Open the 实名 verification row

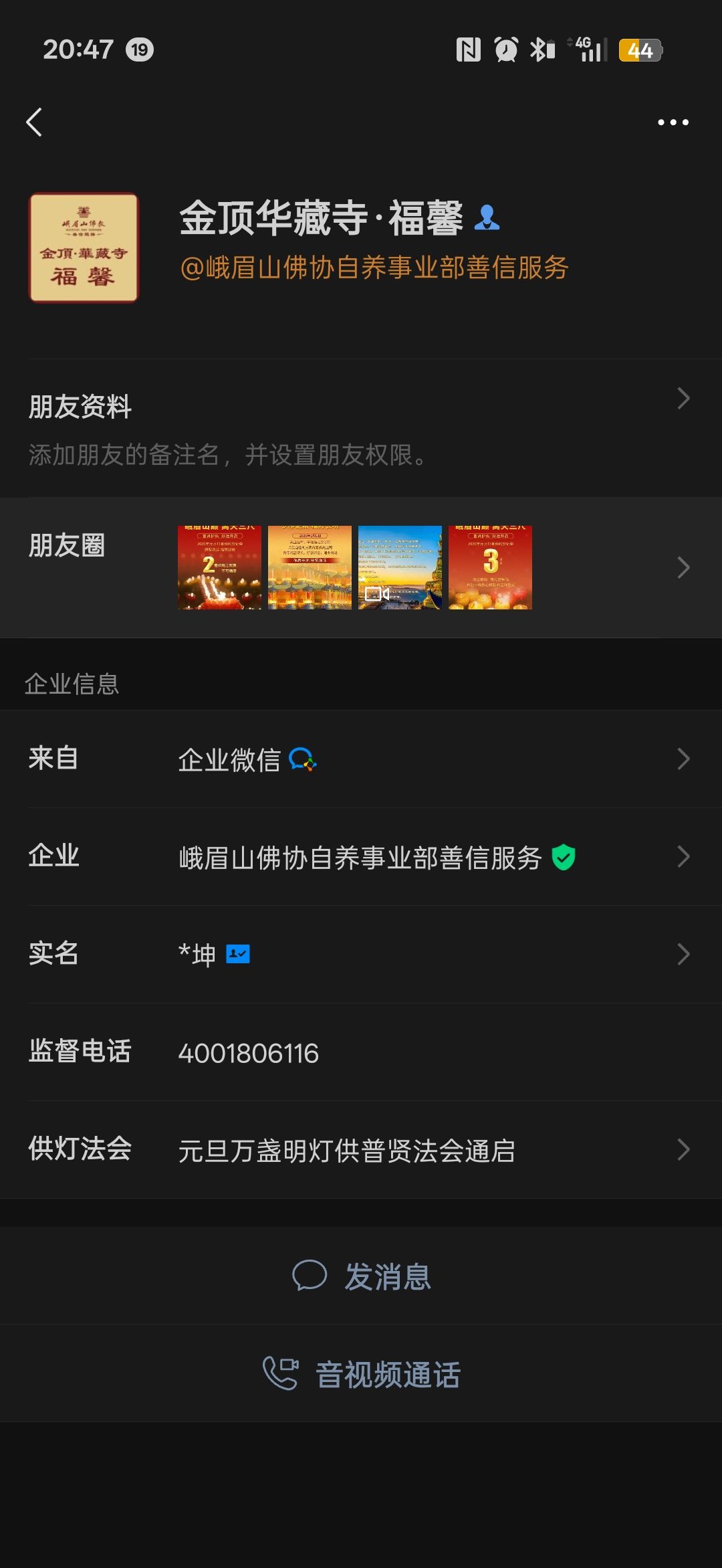(361, 955)
